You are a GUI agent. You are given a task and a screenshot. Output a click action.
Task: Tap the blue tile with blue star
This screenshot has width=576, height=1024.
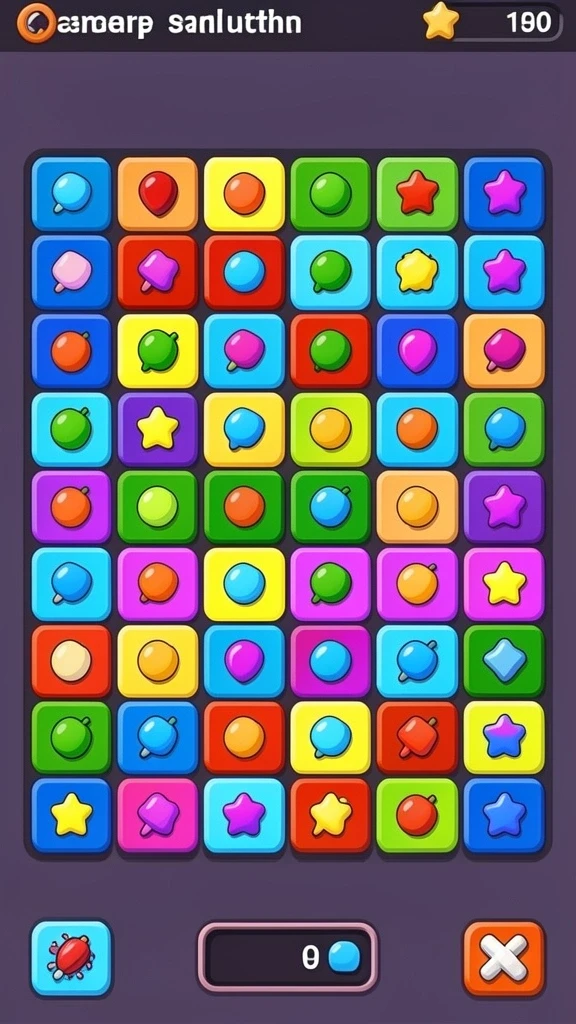(504, 815)
